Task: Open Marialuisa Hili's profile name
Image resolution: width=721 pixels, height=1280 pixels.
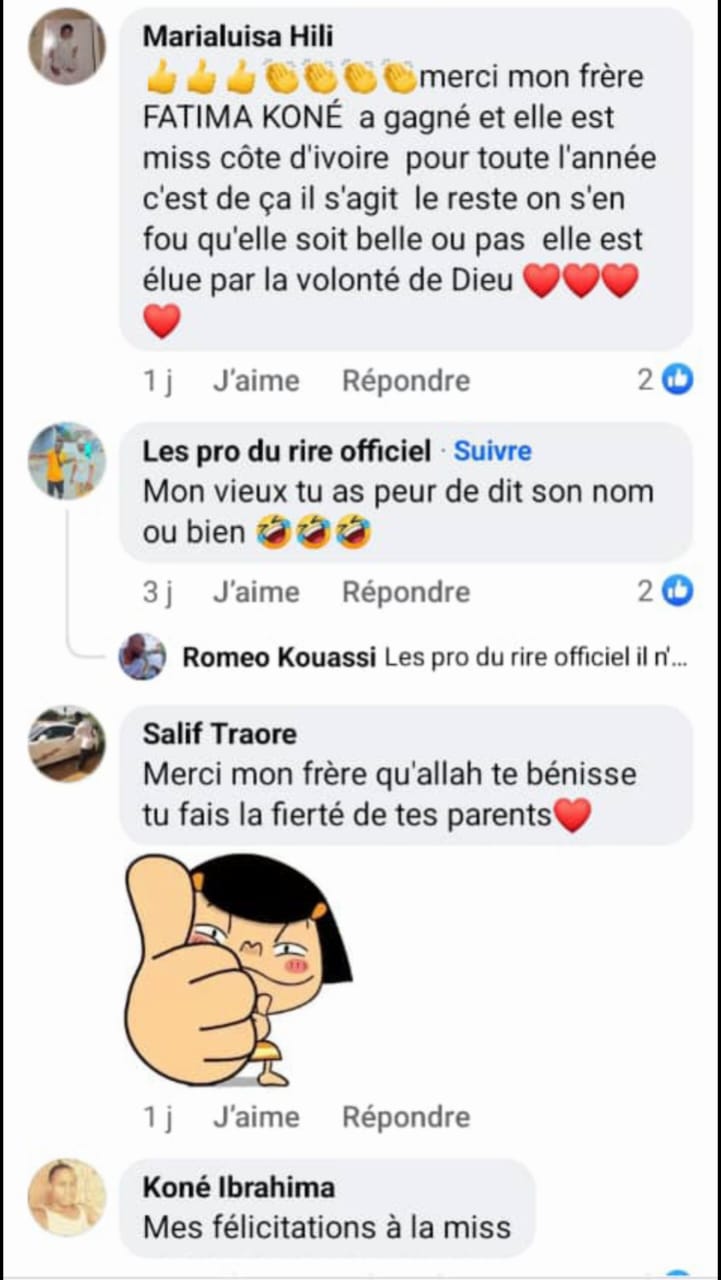Action: [238, 36]
